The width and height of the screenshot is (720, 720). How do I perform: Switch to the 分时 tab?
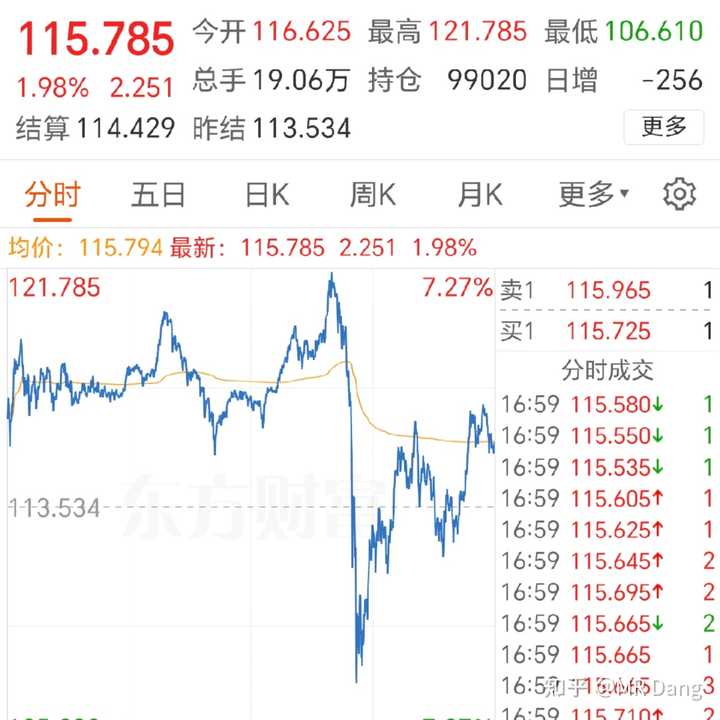click(x=53, y=194)
